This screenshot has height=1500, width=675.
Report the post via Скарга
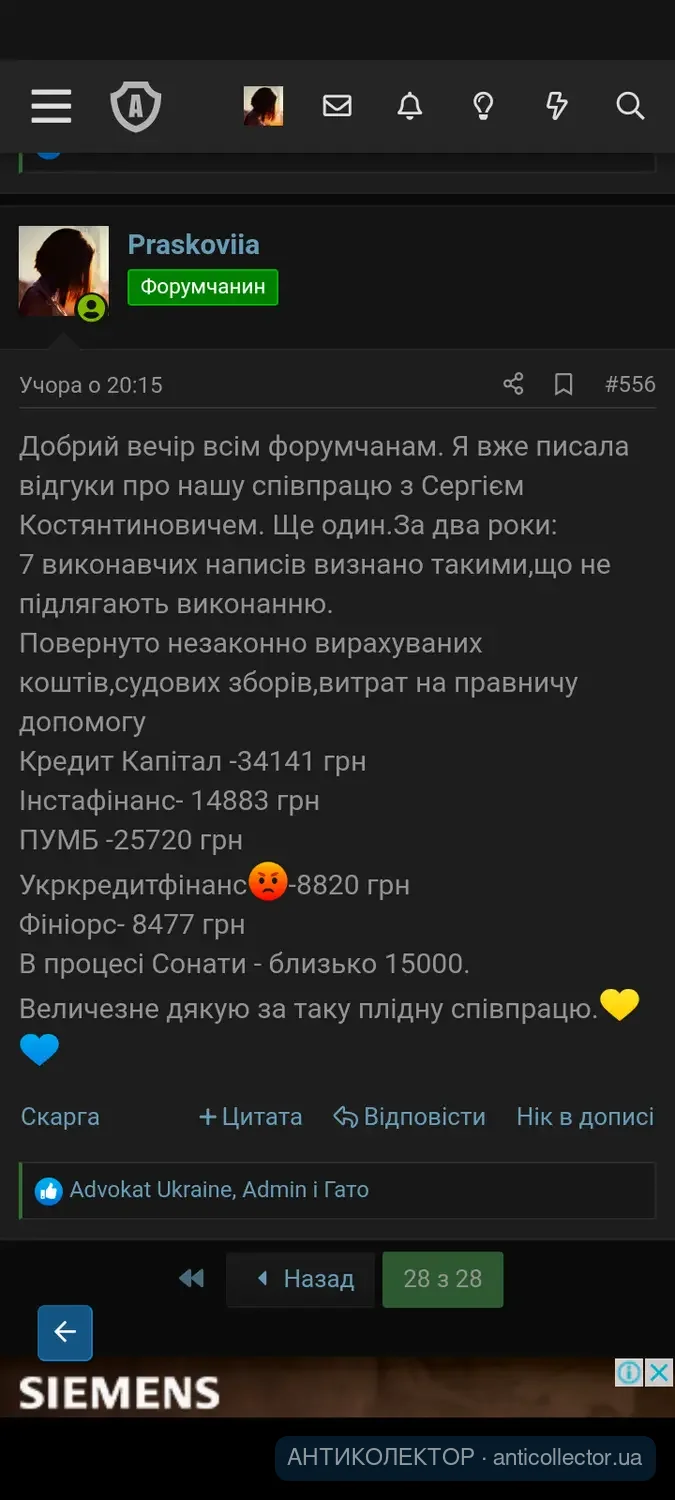60,1117
